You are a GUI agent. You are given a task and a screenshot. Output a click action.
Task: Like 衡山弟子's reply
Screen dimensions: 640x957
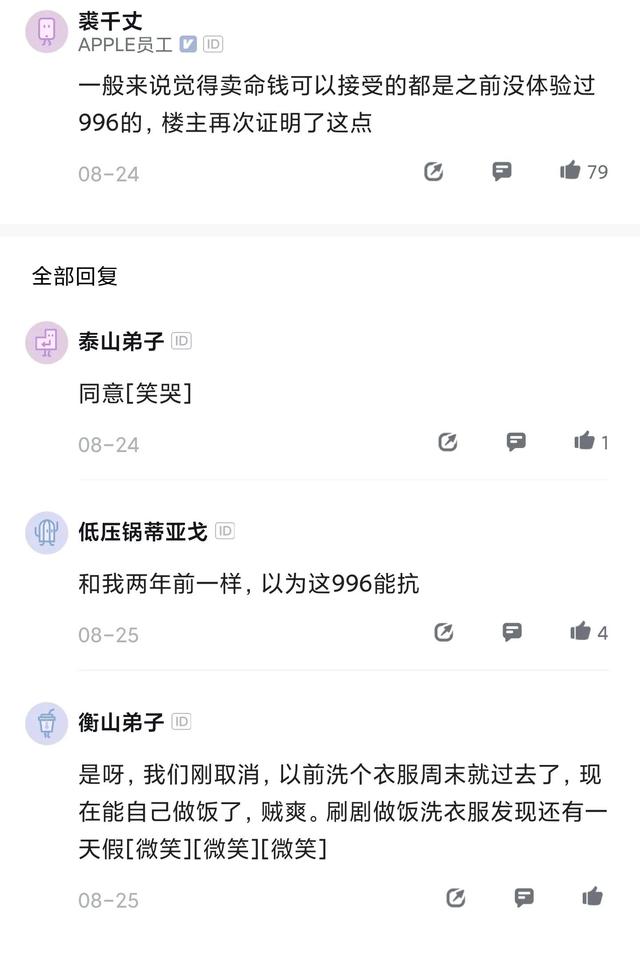[592, 897]
